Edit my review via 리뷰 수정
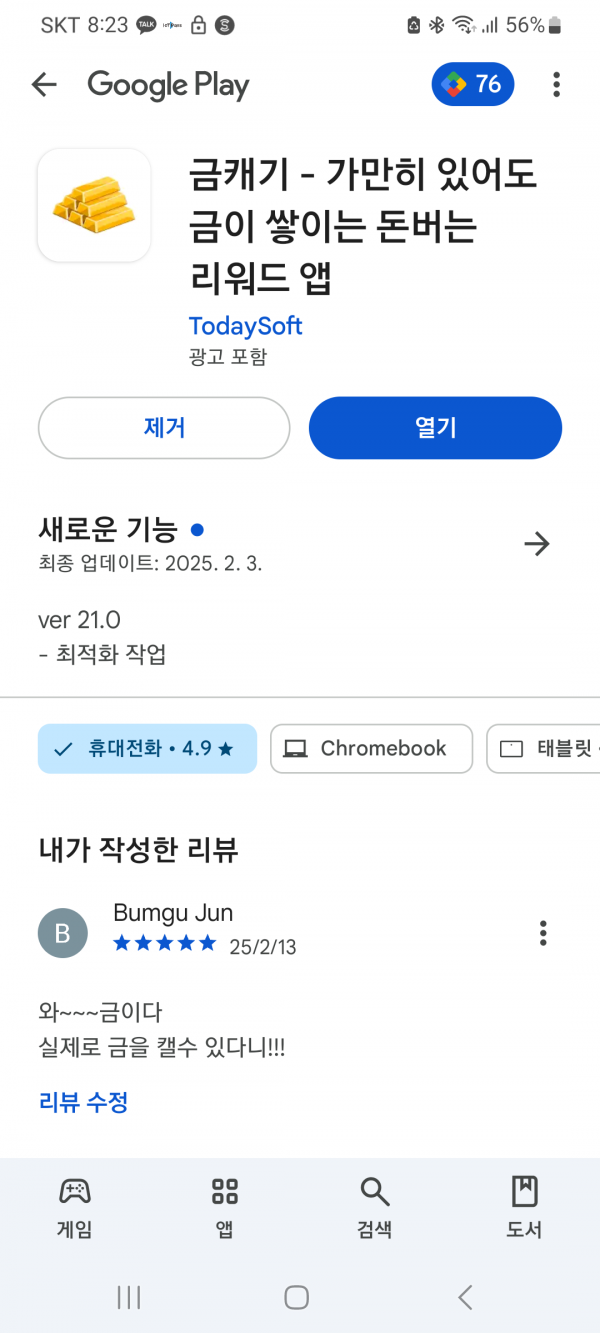This screenshot has height=1333, width=600. [x=83, y=1103]
